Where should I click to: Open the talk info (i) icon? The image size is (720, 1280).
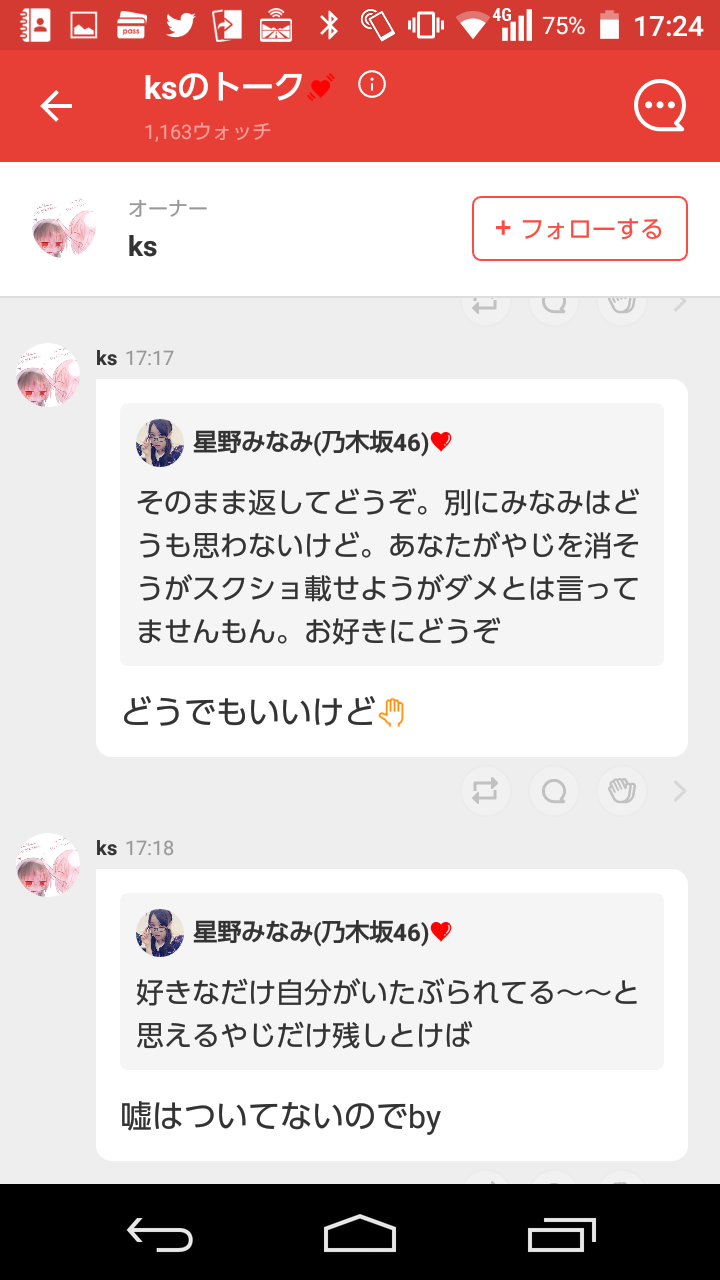pos(372,85)
